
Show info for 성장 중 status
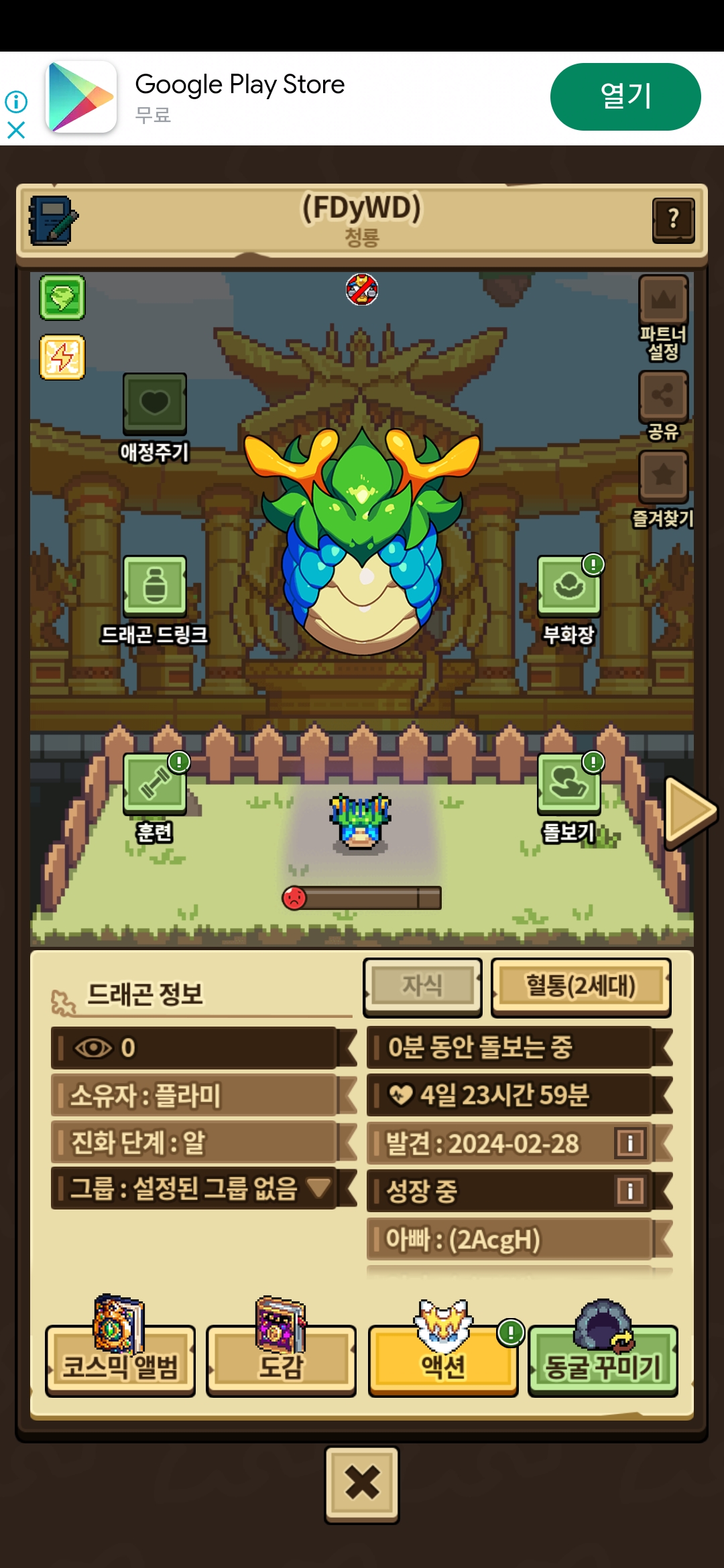coord(629,1191)
